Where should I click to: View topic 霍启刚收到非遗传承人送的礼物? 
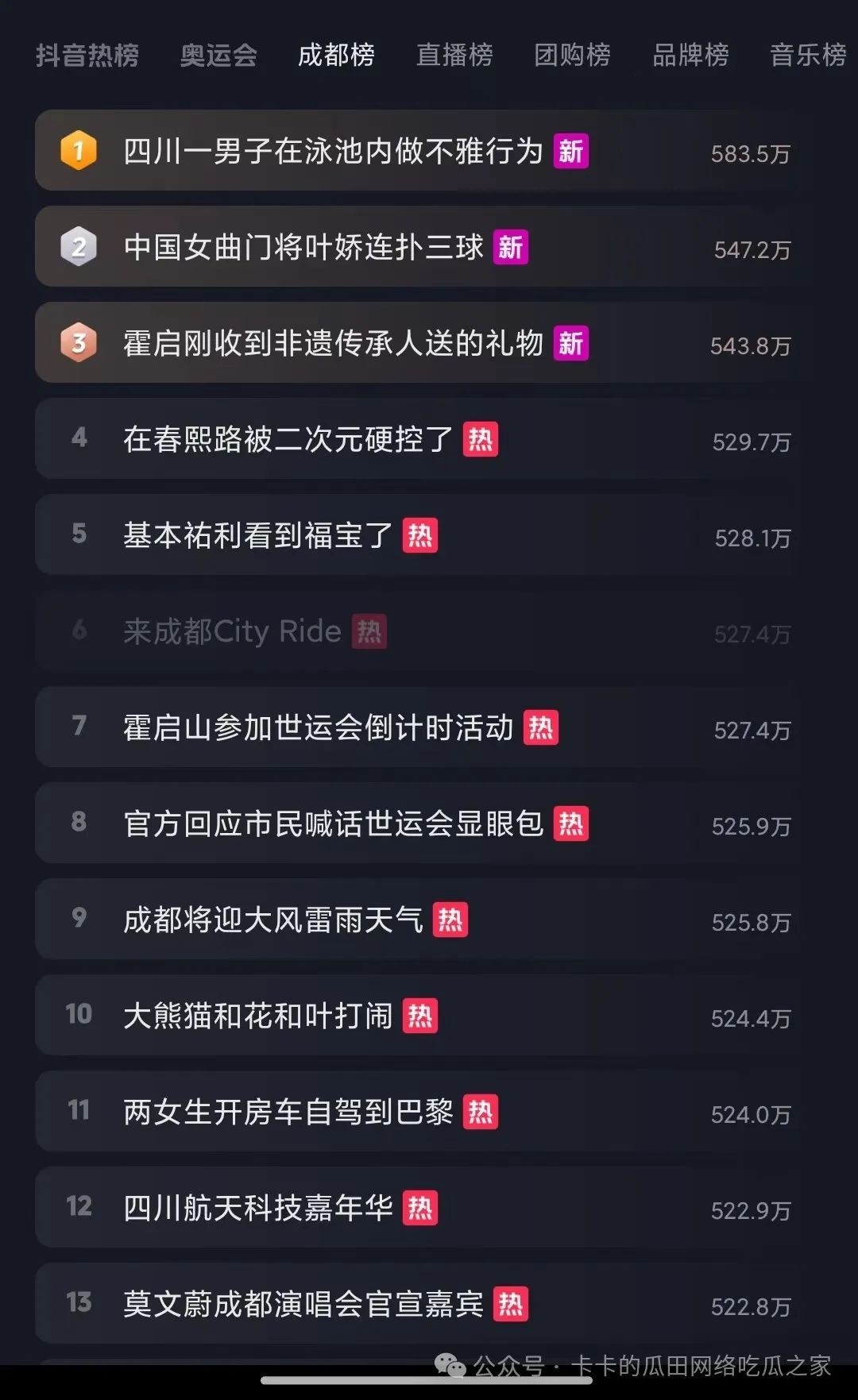click(334, 344)
